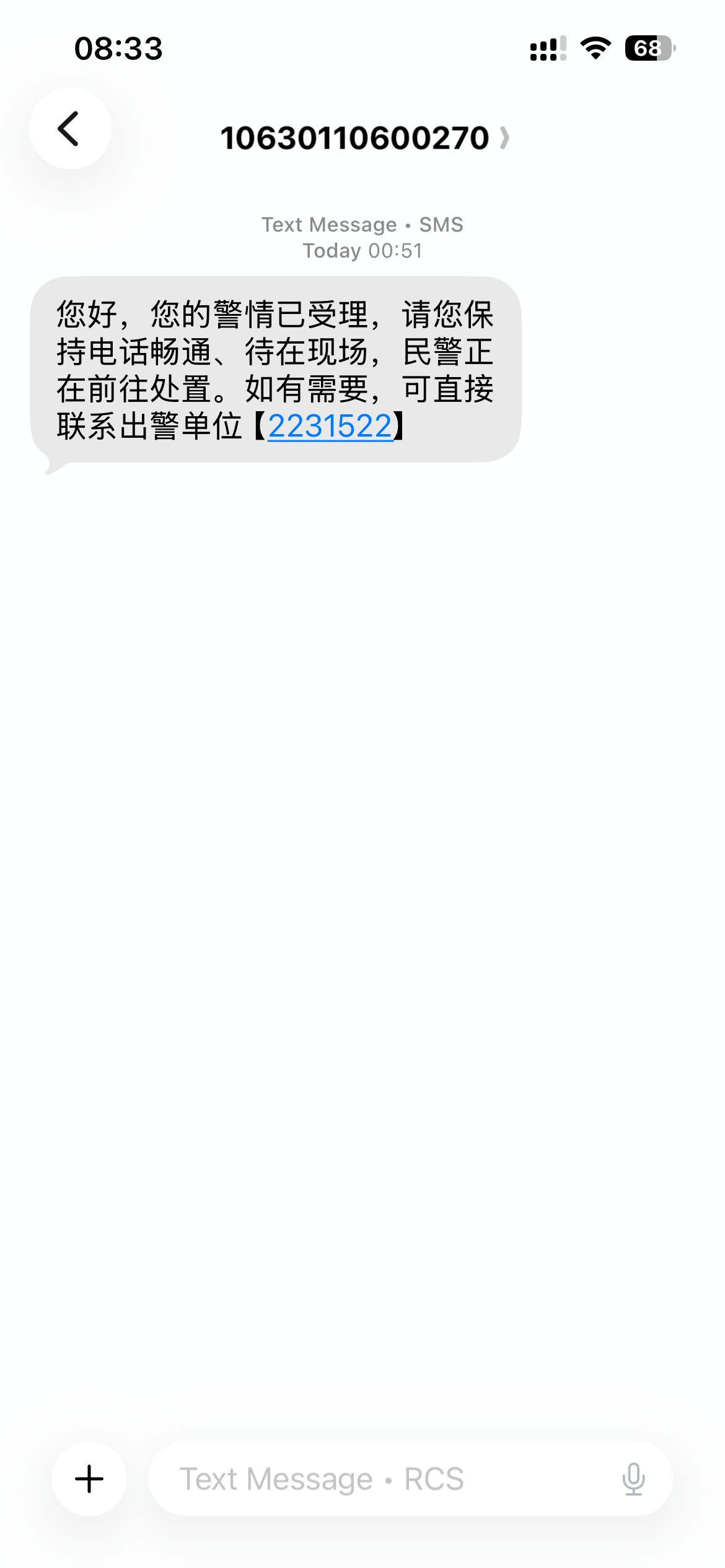Open contact details for 10630110600270
The image size is (725, 1568).
363,137
